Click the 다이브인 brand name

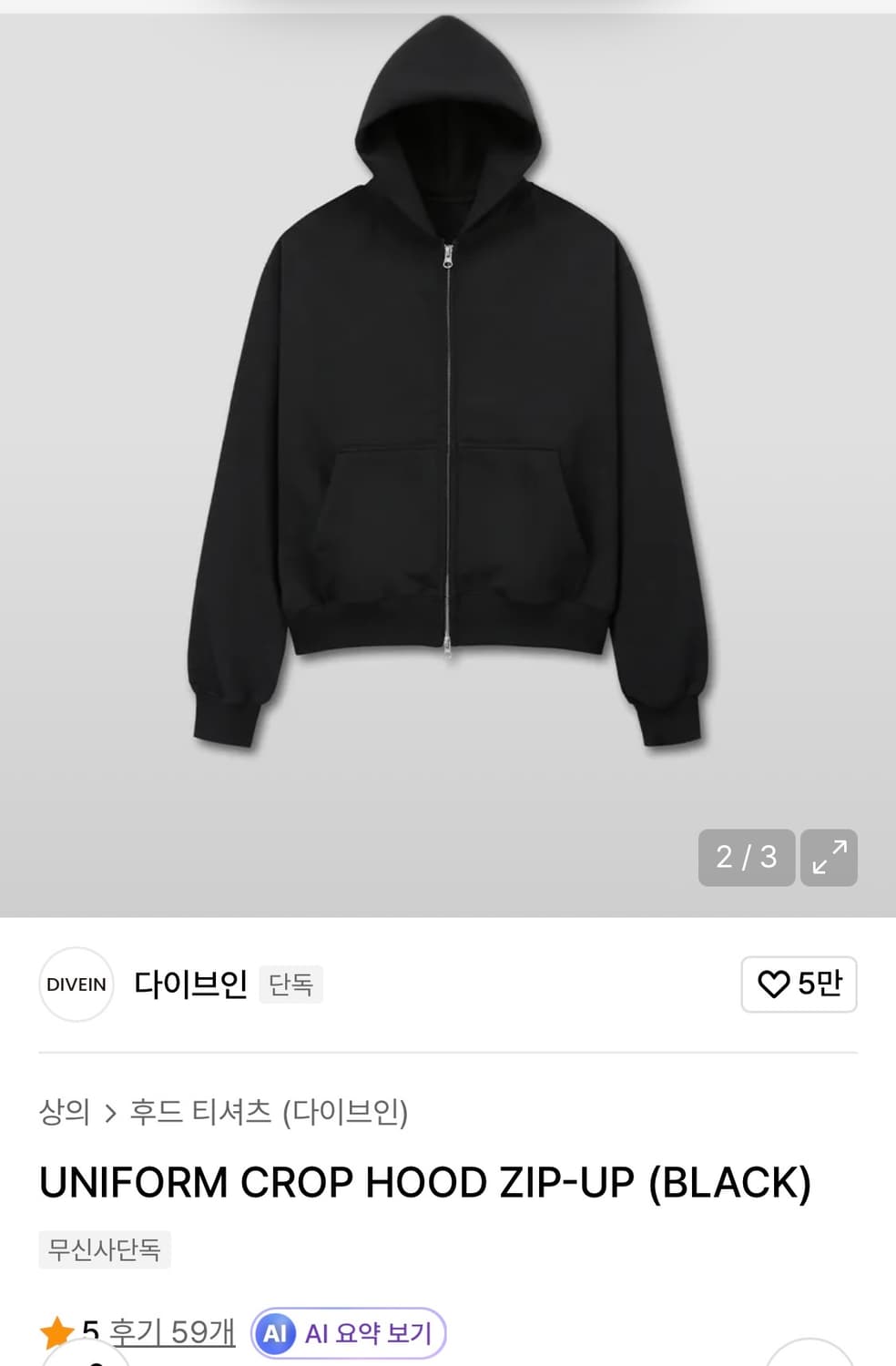[x=191, y=984]
